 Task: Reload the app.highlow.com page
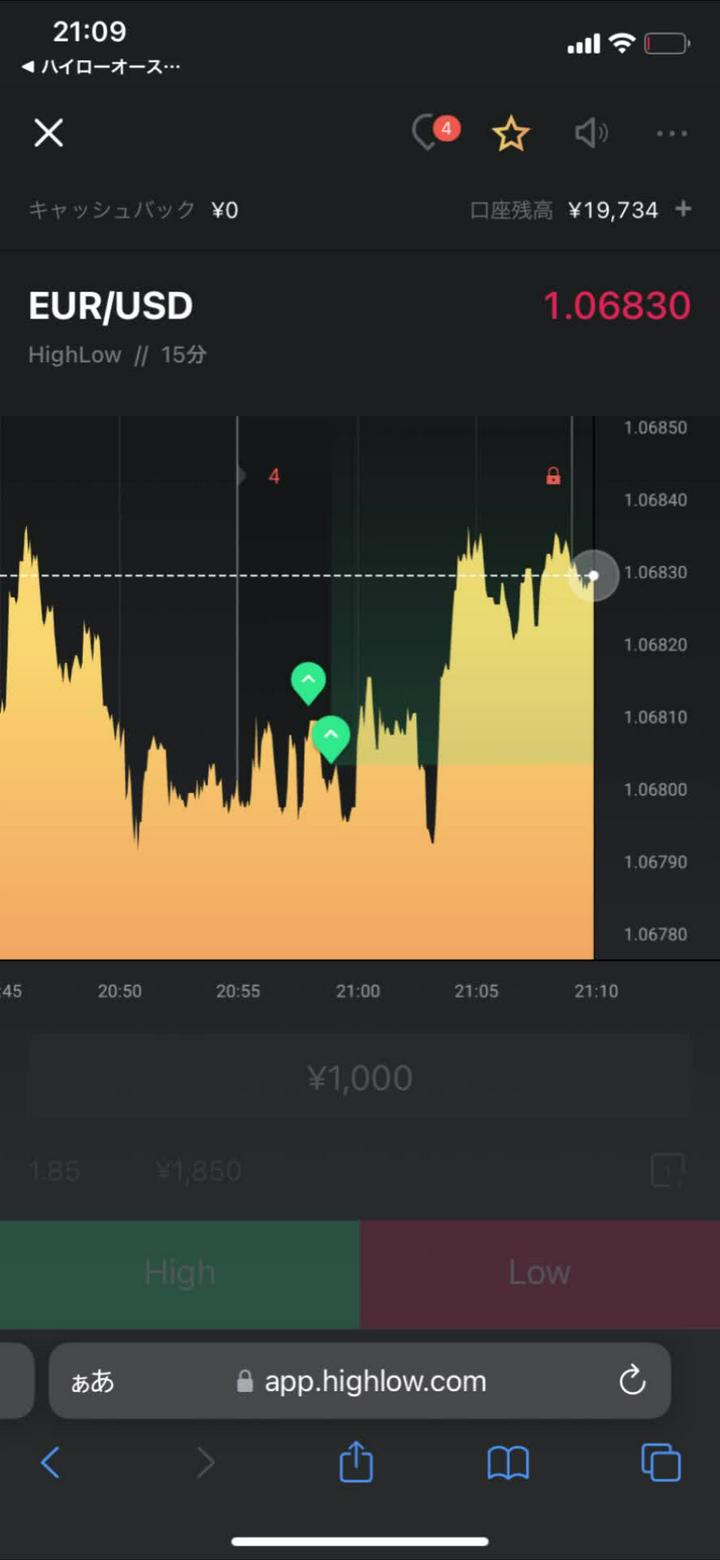pyautogui.click(x=632, y=1381)
